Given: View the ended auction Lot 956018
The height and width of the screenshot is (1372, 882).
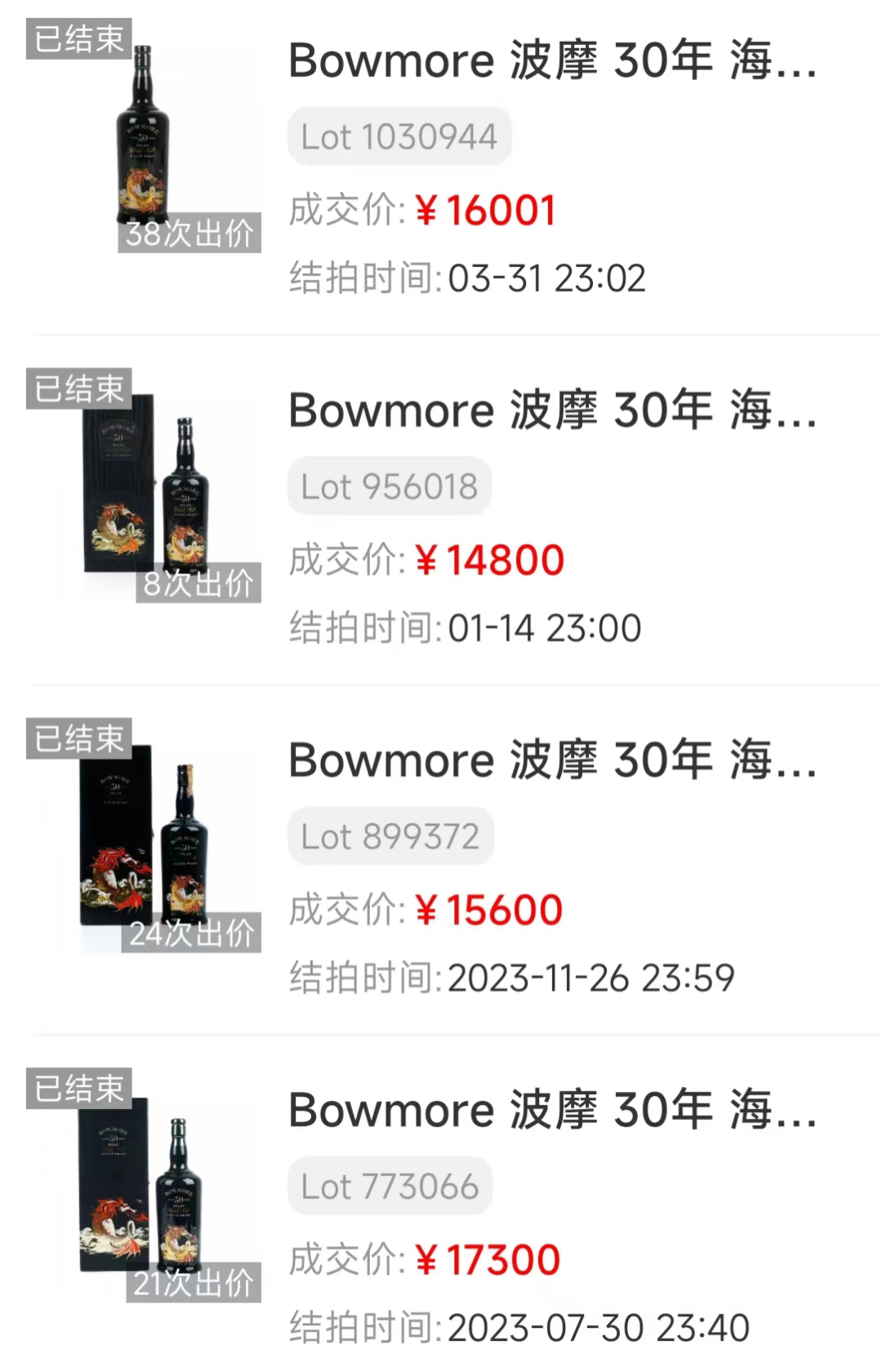Looking at the screenshot, I should (x=552, y=411).
